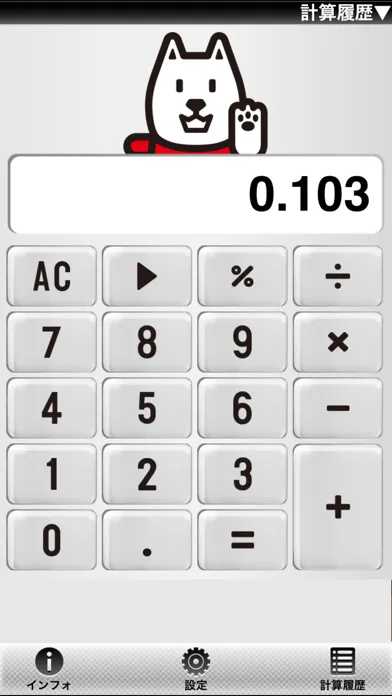
Task: Select the minus operator
Action: click(x=338, y=408)
